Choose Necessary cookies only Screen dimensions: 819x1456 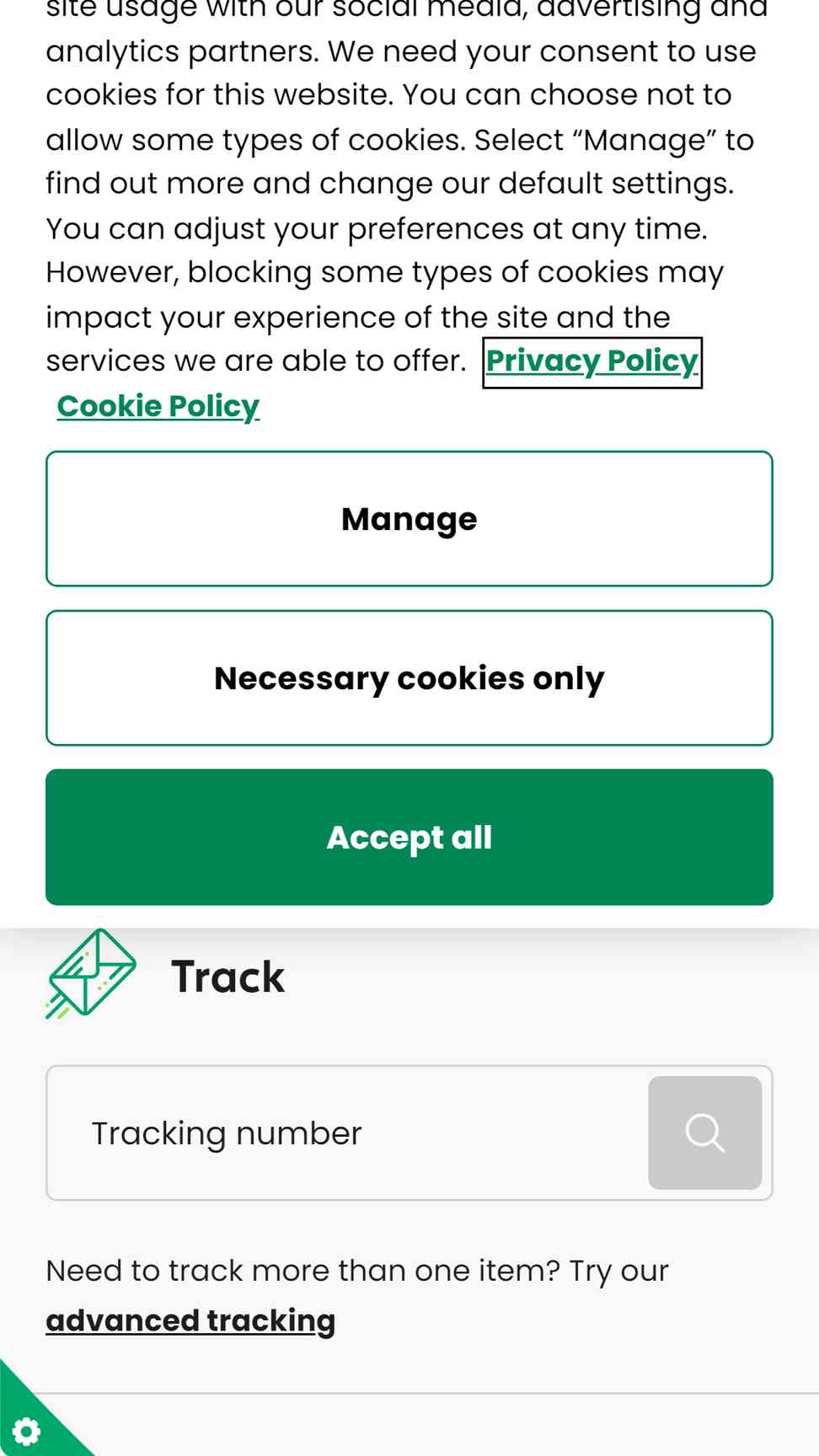tap(409, 678)
